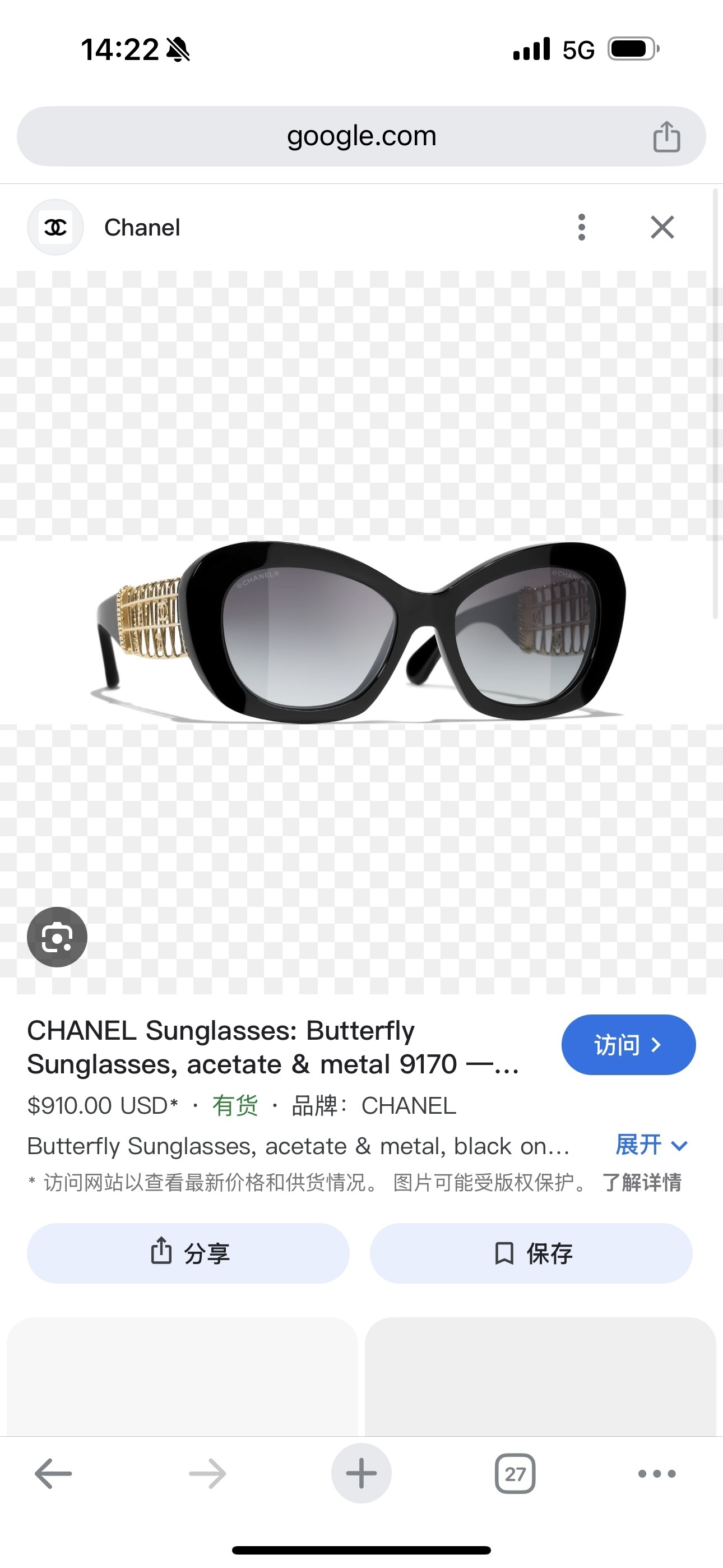723x1568 pixels.
Task: Tap the 分享 share button
Action: coord(187,1253)
